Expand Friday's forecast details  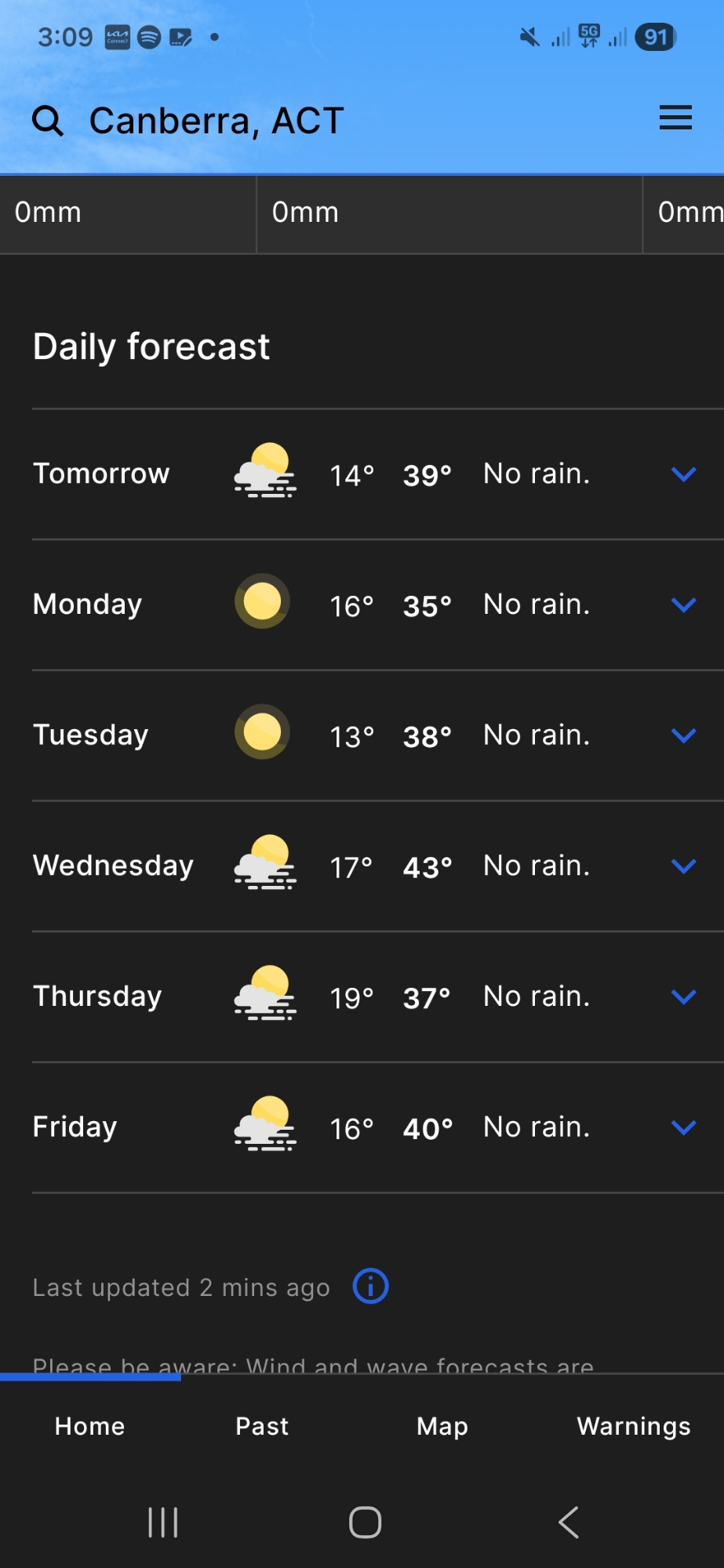tap(683, 1127)
